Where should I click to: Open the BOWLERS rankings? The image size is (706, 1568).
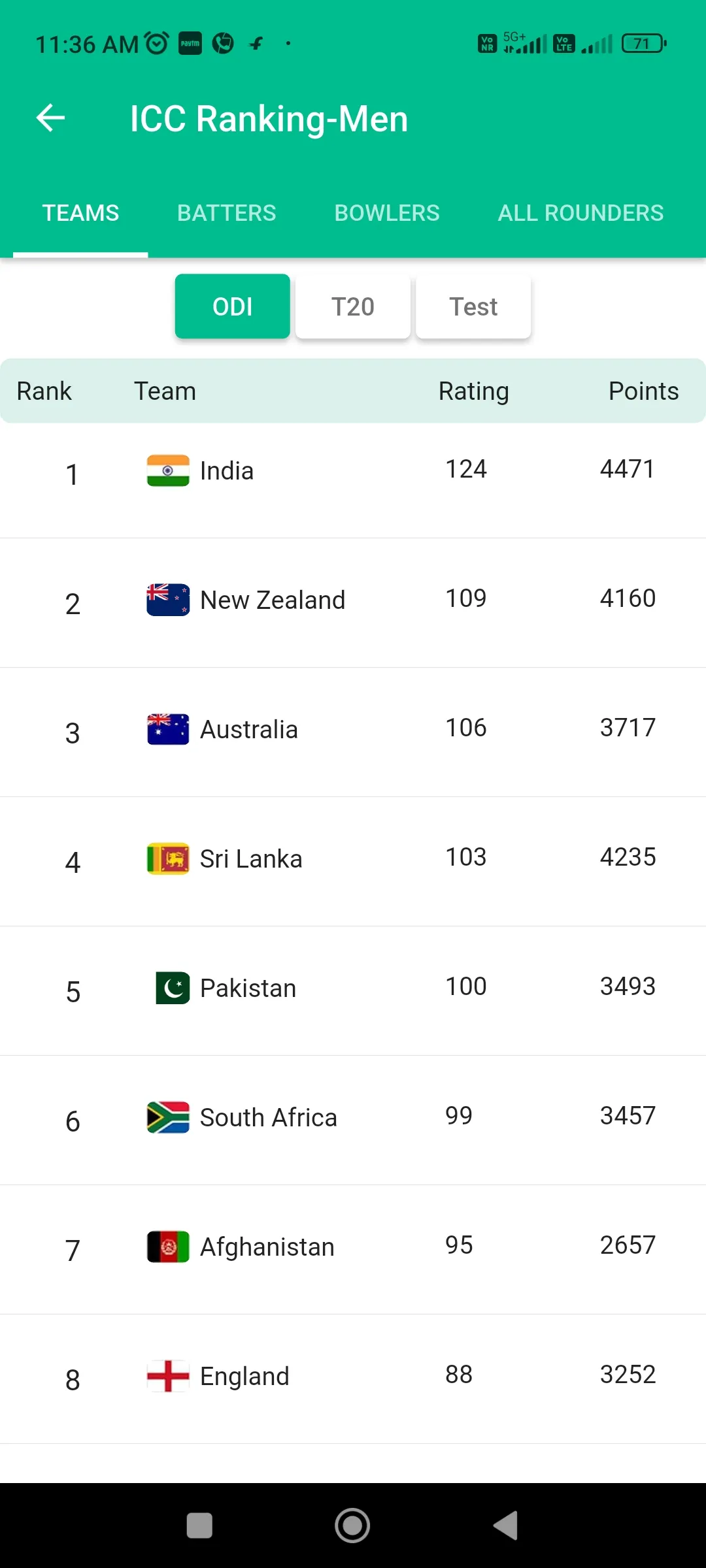click(x=386, y=212)
